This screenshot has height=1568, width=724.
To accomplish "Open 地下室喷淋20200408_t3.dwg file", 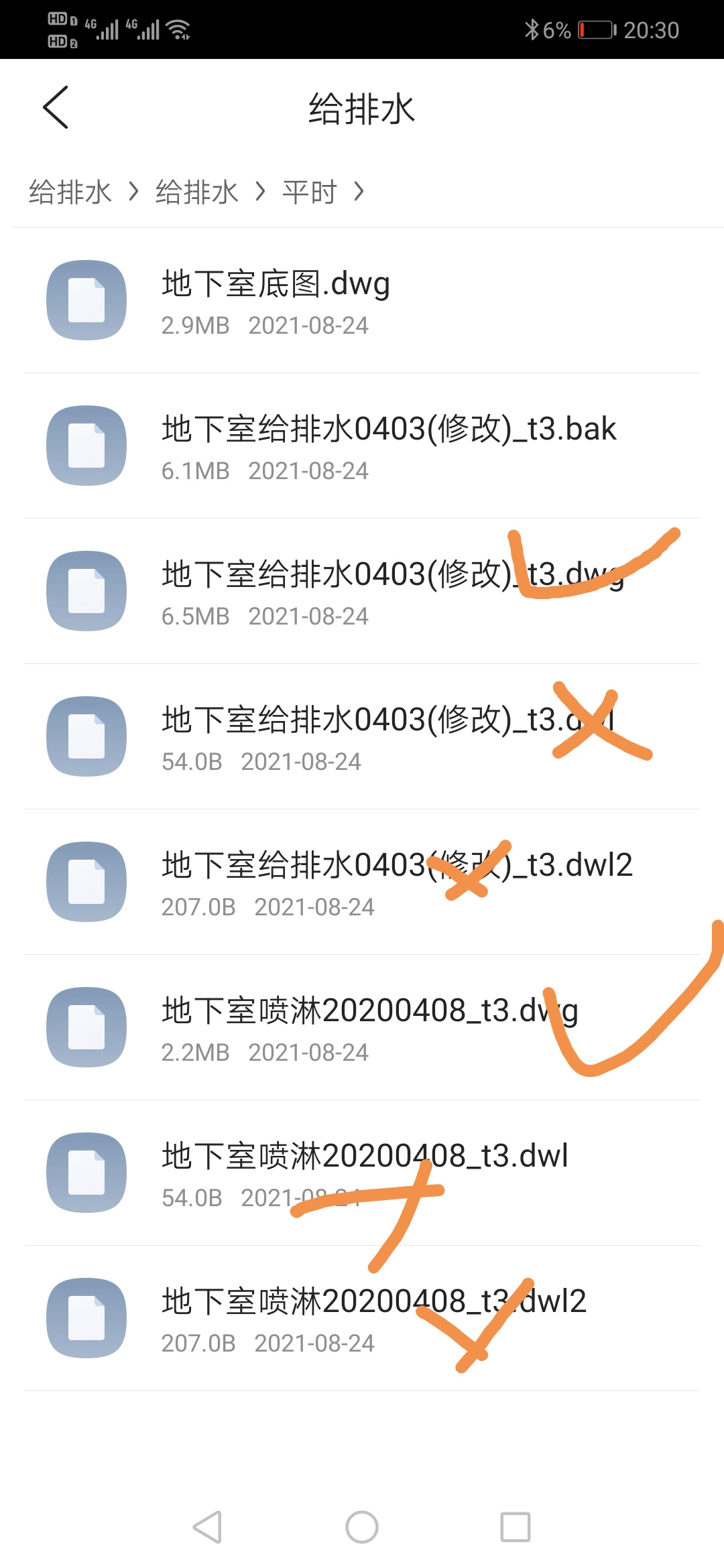I will point(362,1027).
